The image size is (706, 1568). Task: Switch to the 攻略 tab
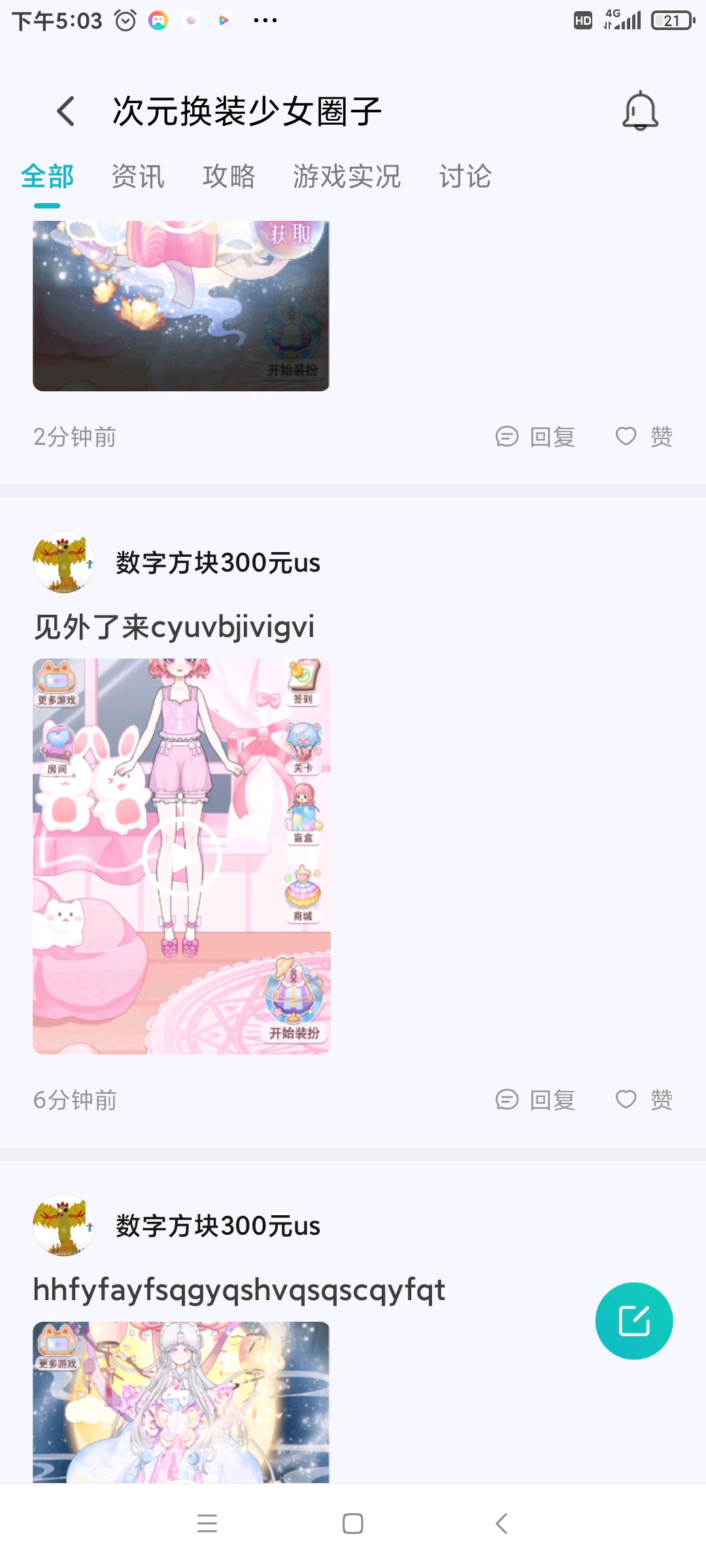click(x=228, y=176)
